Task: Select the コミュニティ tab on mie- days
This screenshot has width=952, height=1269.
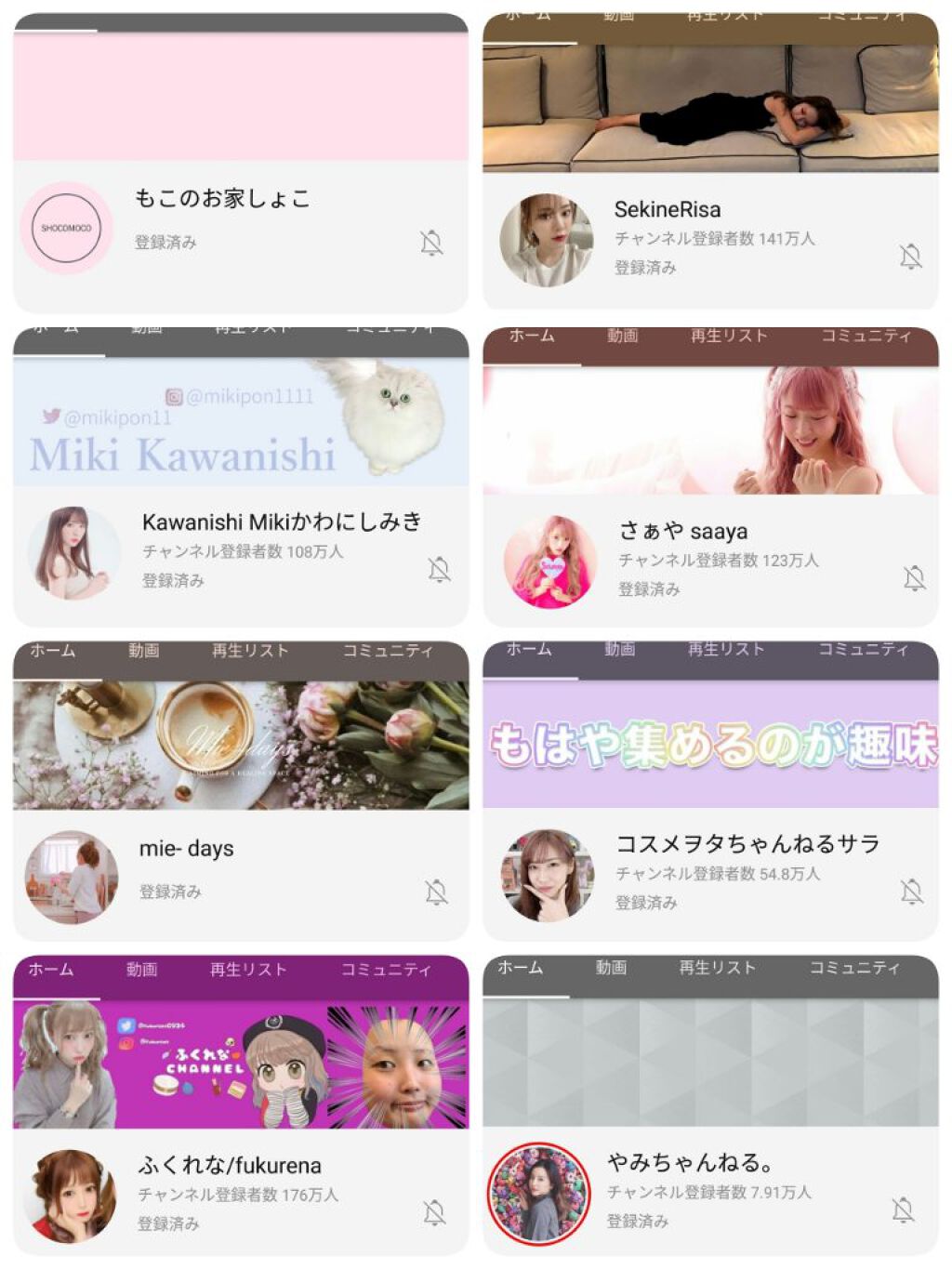Action: (389, 651)
